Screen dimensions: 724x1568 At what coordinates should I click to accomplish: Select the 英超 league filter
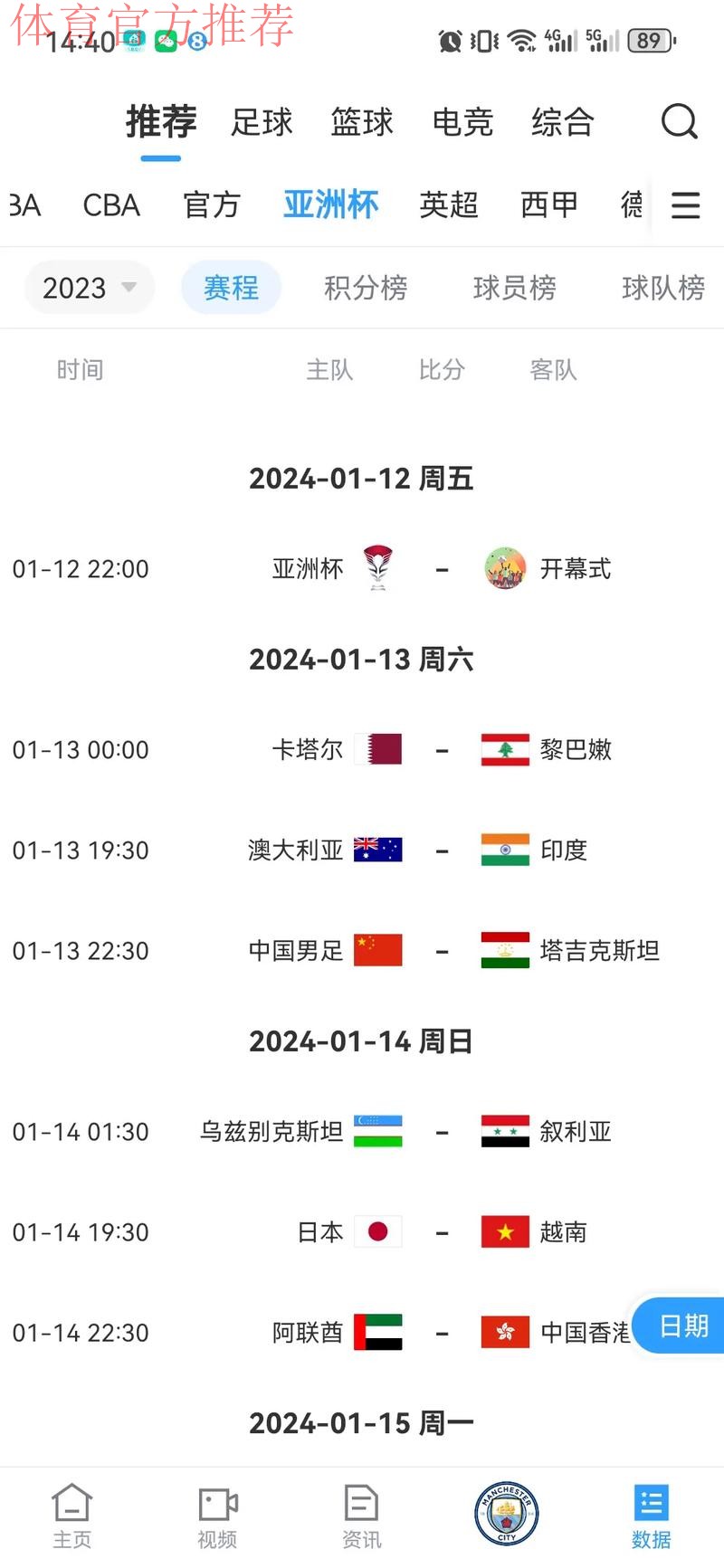click(x=448, y=205)
